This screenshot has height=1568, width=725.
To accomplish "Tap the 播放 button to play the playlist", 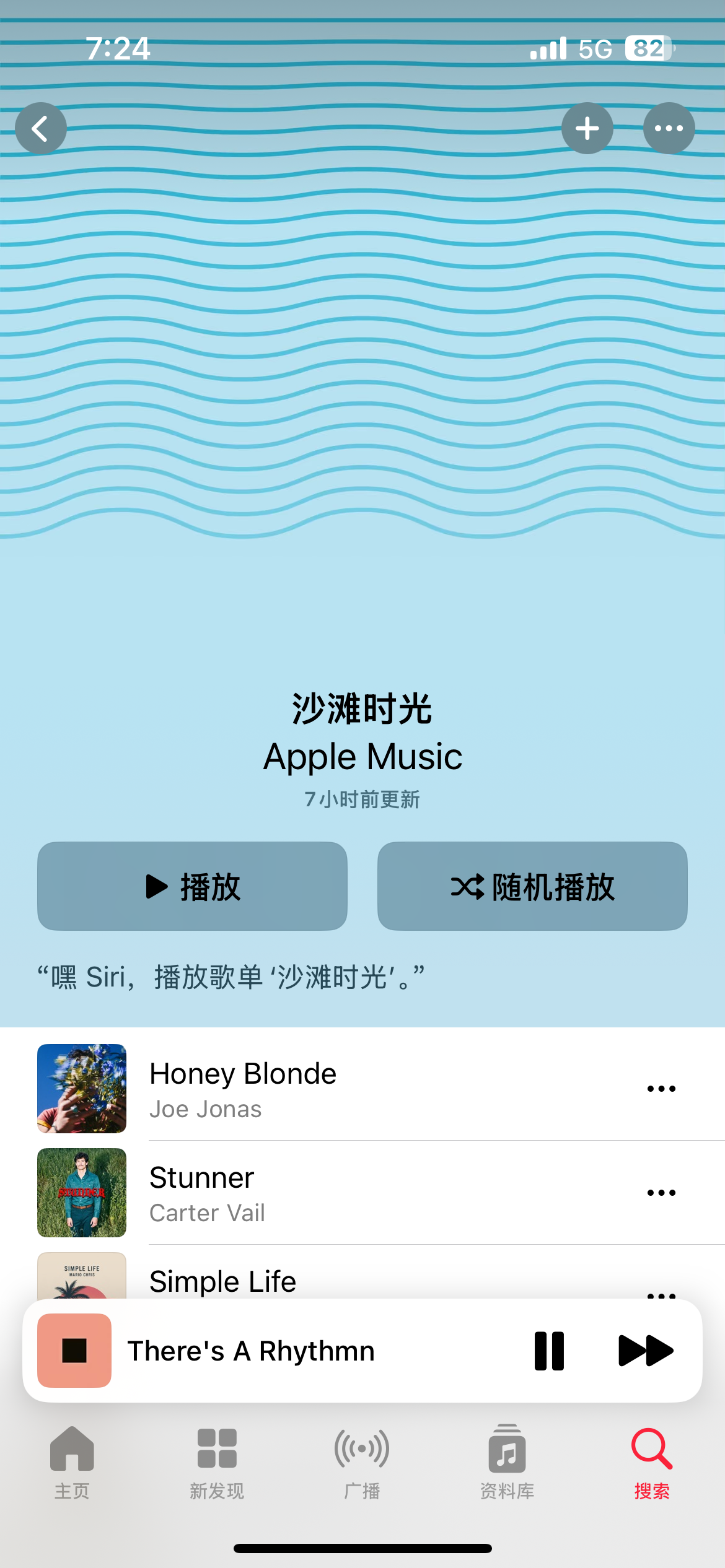I will (x=192, y=886).
